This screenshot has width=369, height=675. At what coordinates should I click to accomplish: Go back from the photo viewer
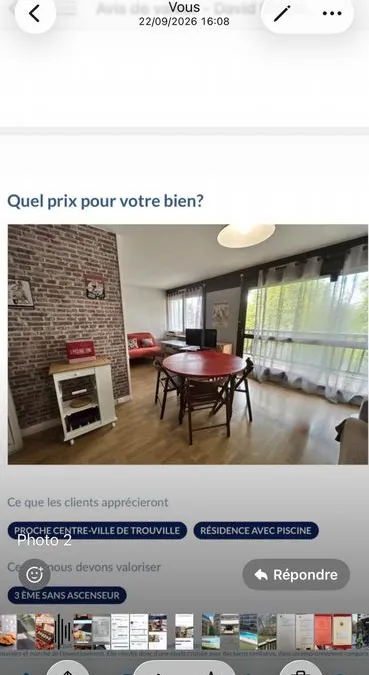(35, 14)
